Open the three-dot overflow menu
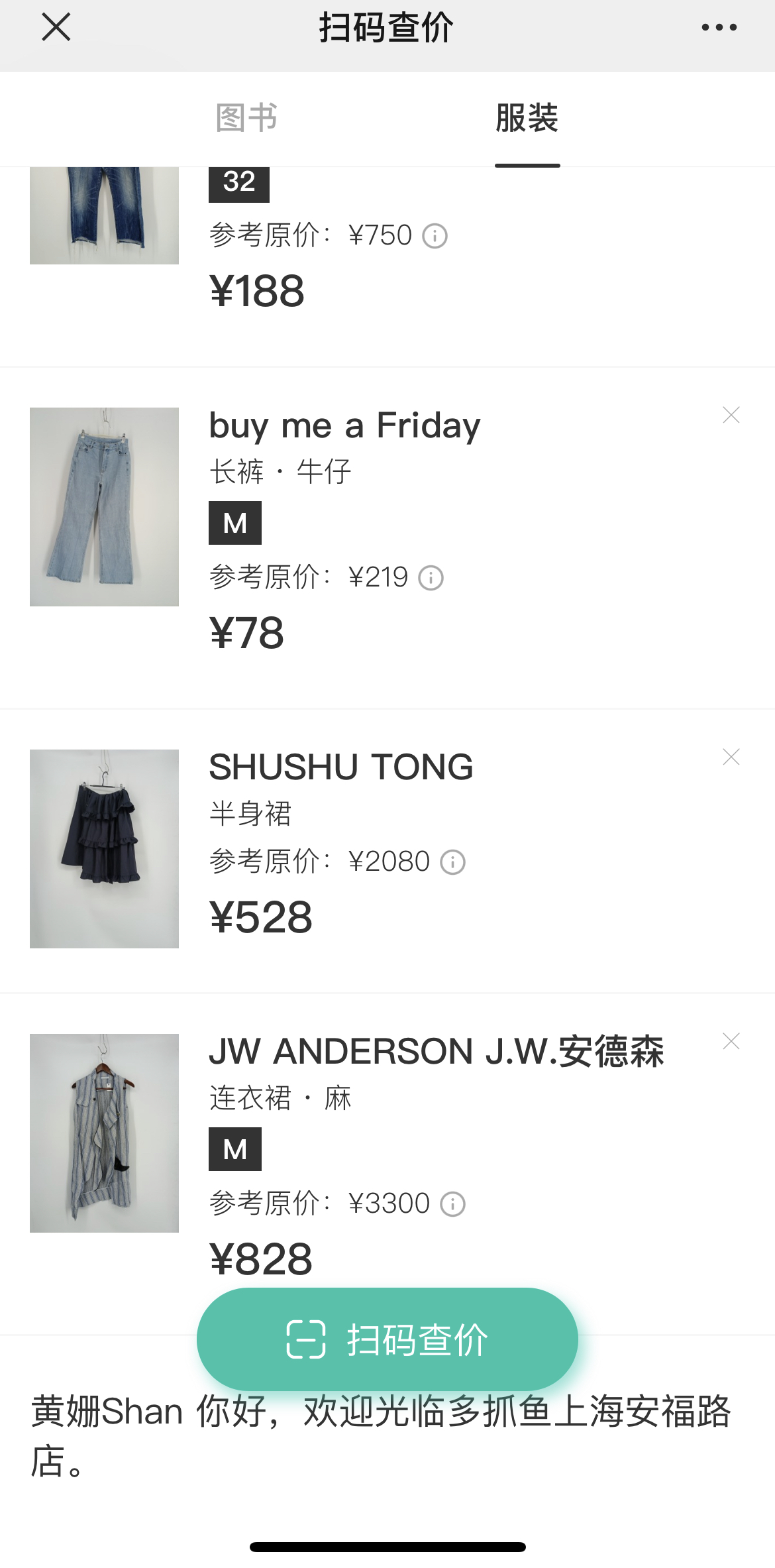The image size is (775, 1568). point(719,28)
